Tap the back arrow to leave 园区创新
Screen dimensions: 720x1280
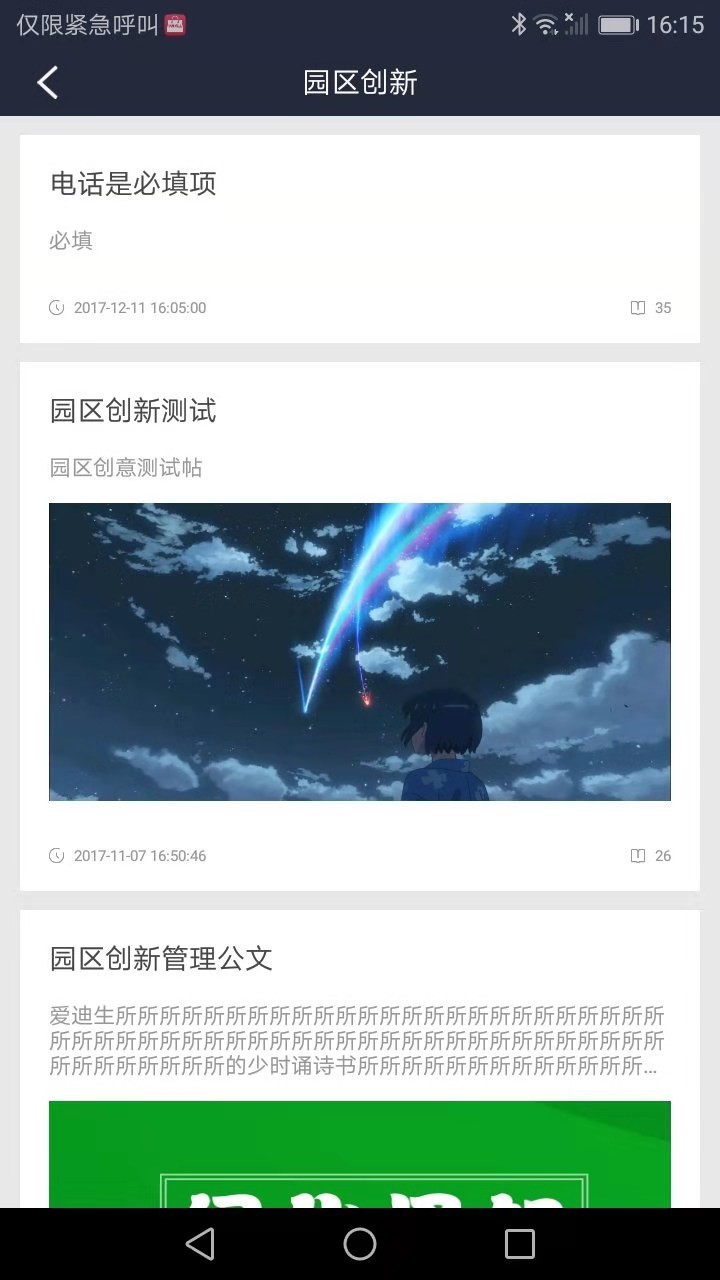pyautogui.click(x=47, y=82)
